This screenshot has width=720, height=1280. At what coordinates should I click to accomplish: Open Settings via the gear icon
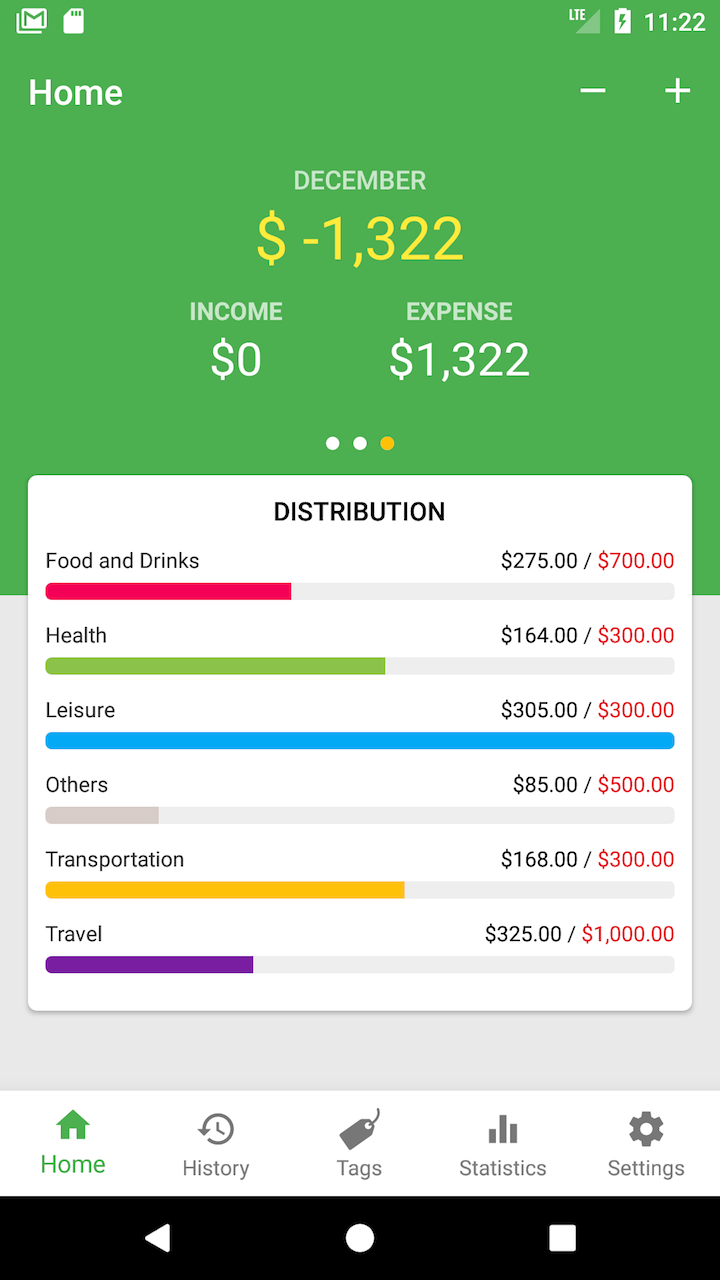coord(646,1130)
